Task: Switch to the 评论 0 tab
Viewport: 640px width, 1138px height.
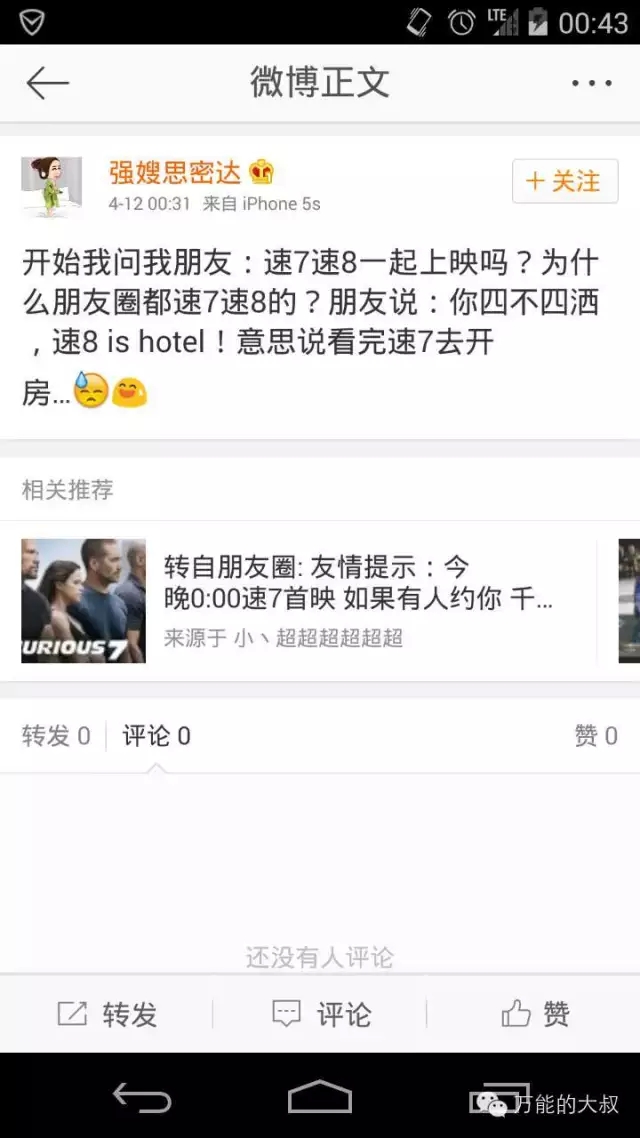Action: point(156,736)
